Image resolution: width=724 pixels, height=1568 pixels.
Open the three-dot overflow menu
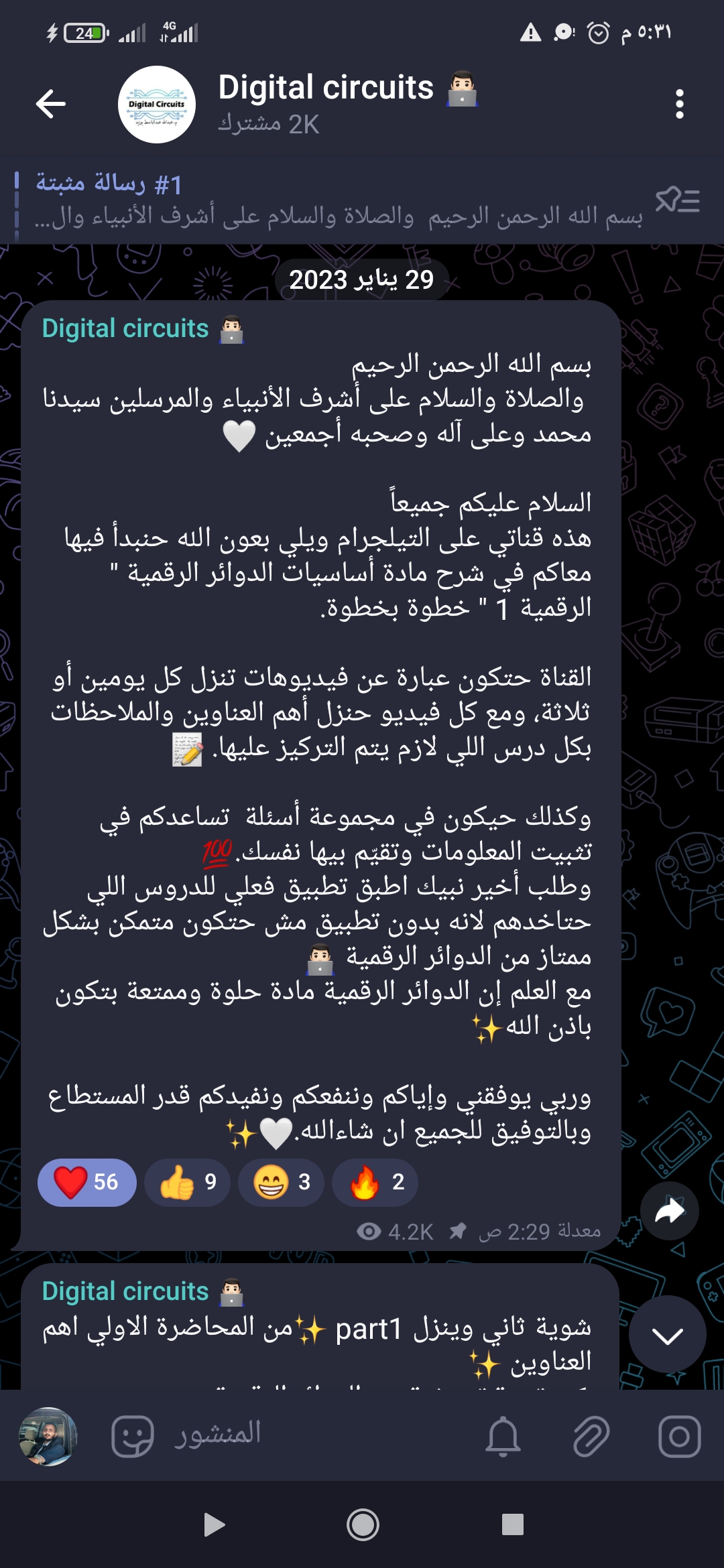click(679, 104)
